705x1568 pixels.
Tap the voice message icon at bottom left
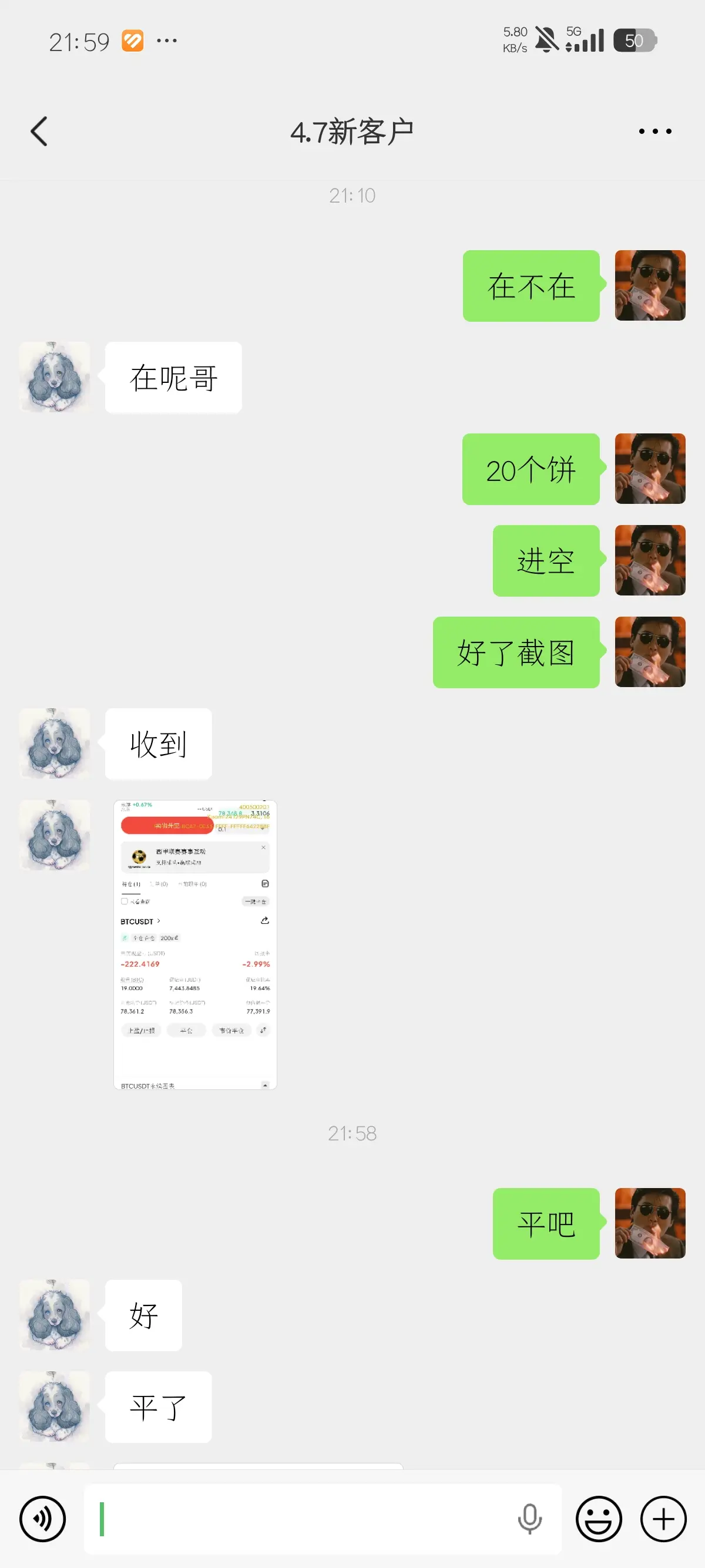(42, 1518)
